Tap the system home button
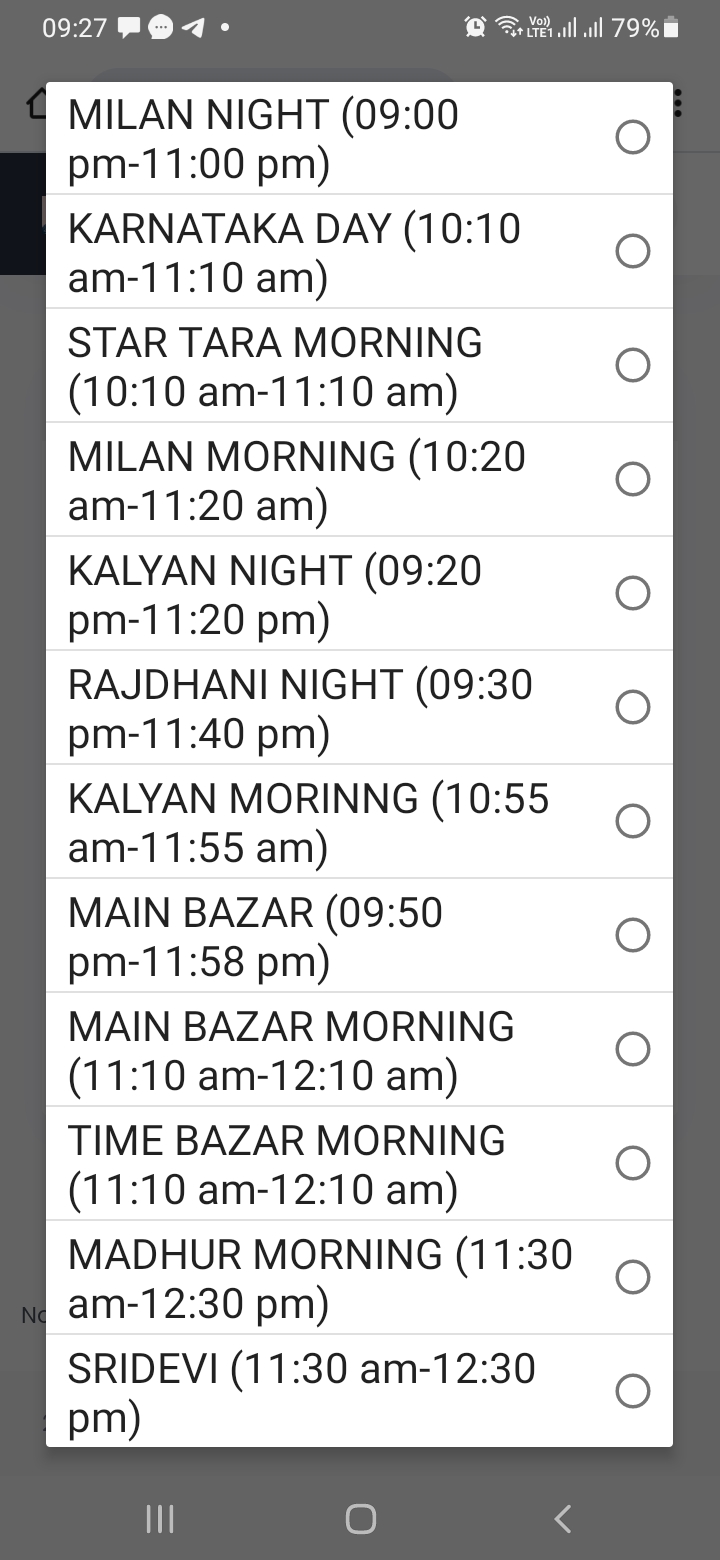This screenshot has height=1560, width=720. pyautogui.click(x=360, y=1519)
